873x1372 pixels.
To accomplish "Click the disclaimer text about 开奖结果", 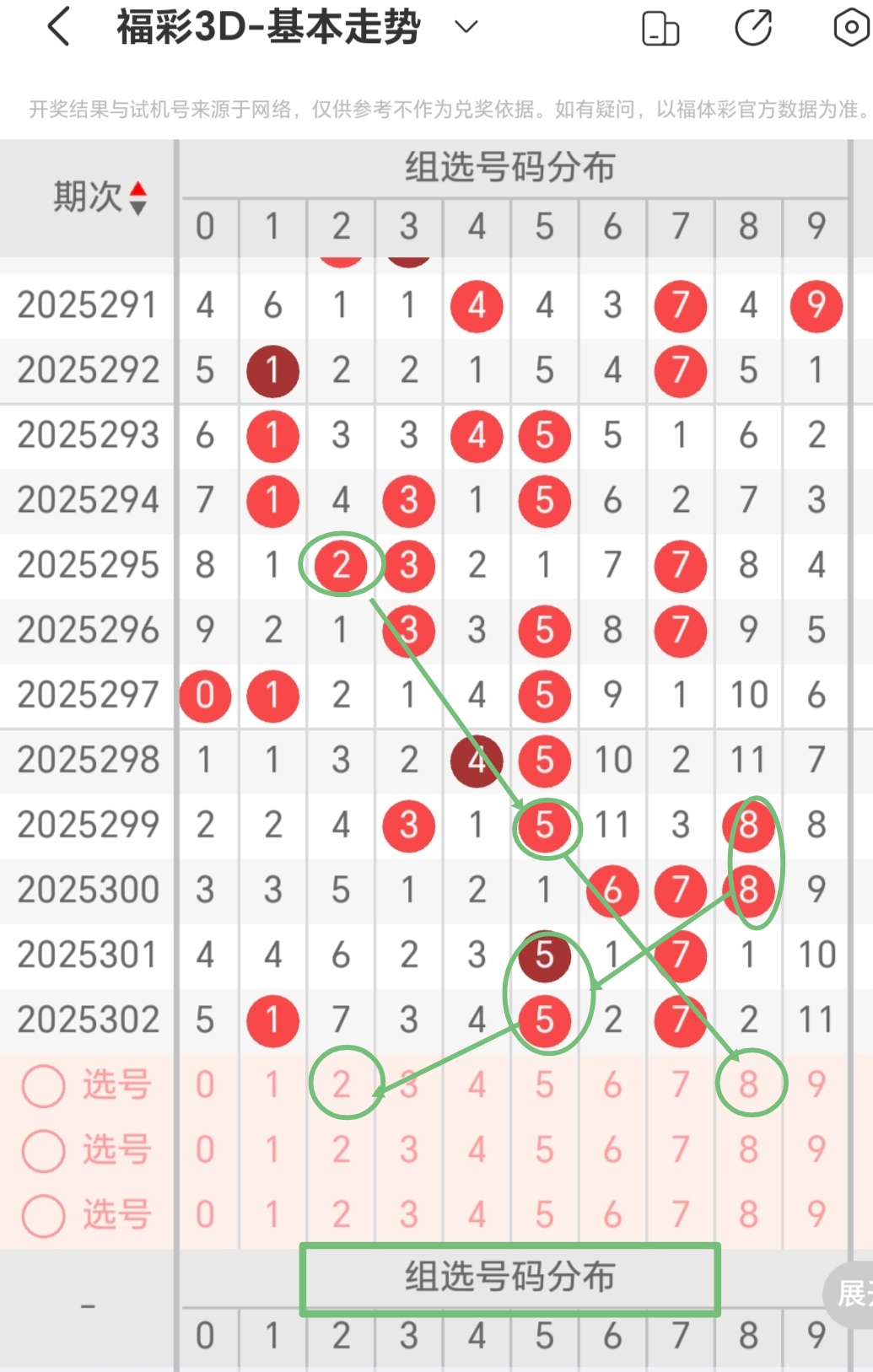I will pos(436,108).
